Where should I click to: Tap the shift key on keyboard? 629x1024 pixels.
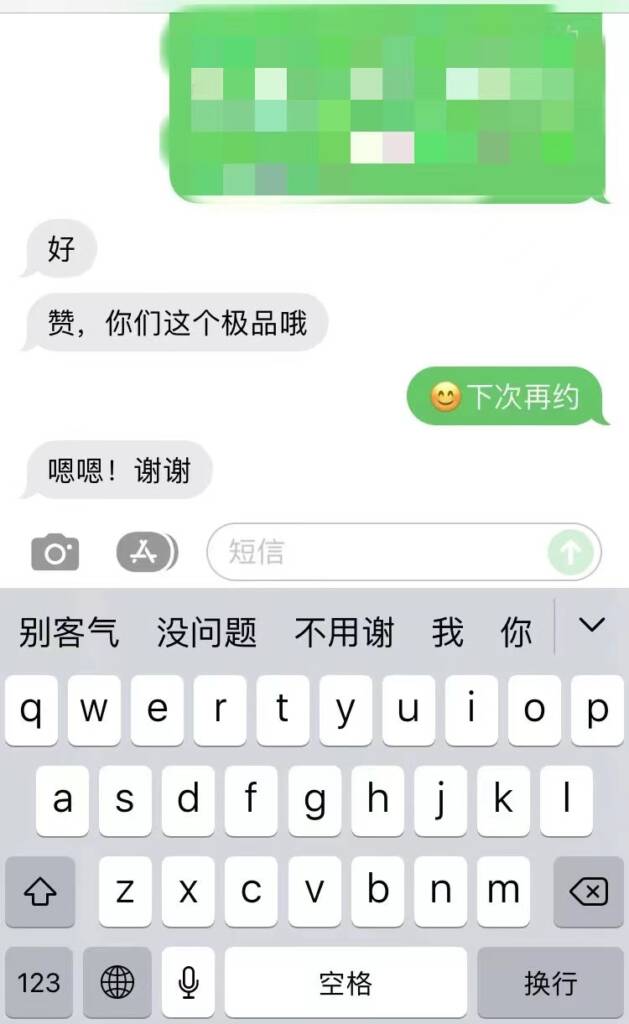click(40, 890)
